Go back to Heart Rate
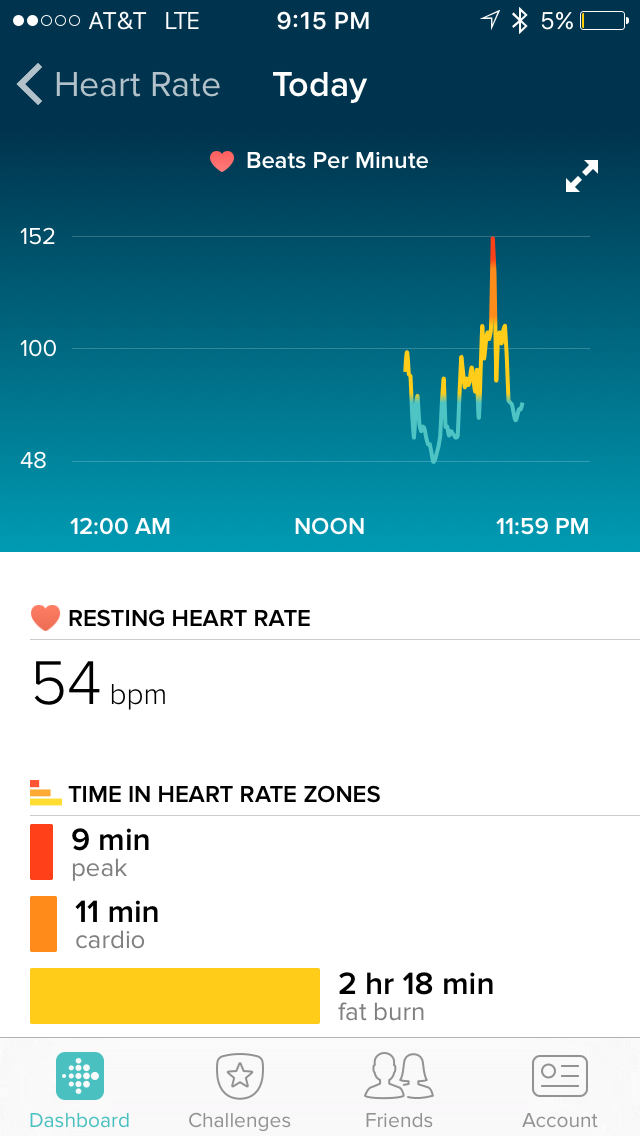The image size is (640, 1136). click(118, 85)
